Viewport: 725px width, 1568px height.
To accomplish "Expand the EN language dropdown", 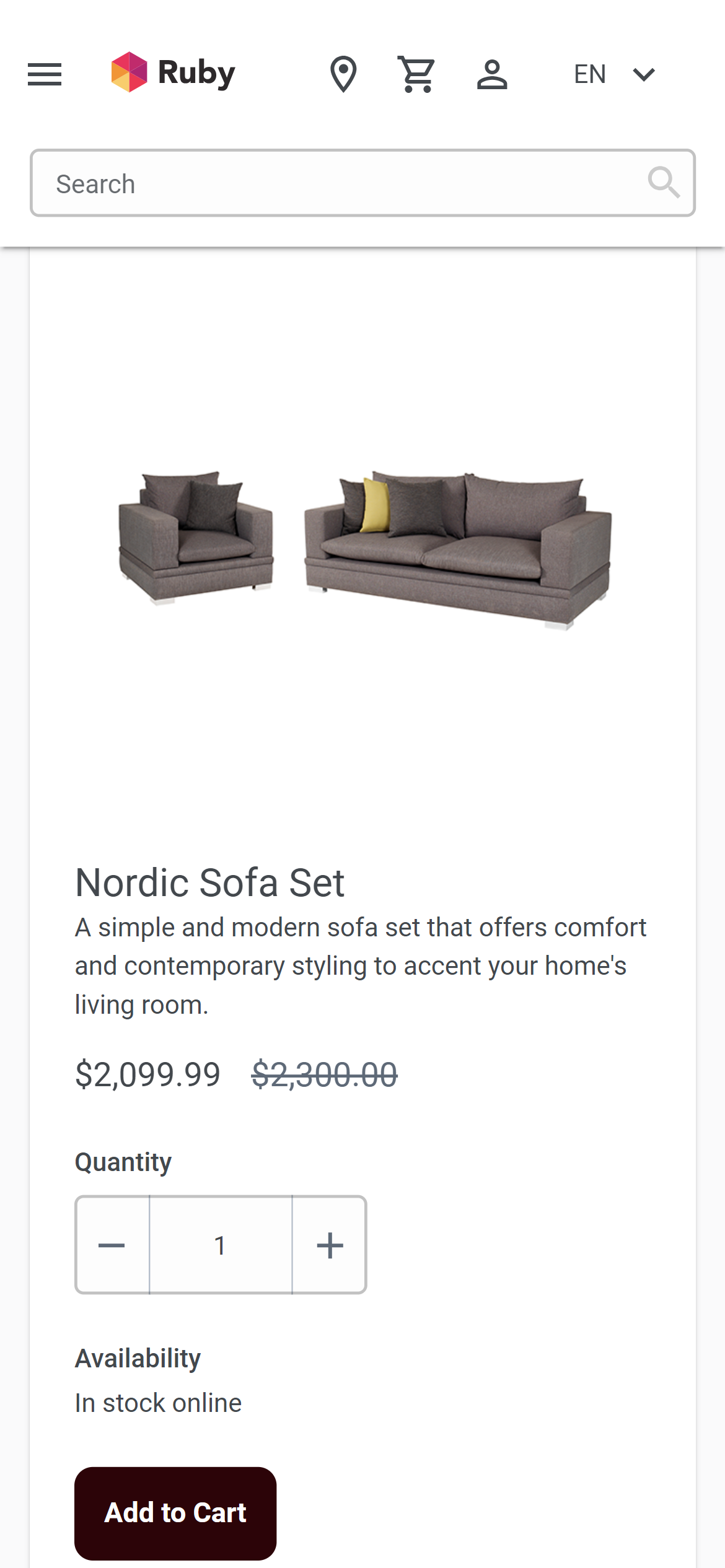I will [x=613, y=74].
